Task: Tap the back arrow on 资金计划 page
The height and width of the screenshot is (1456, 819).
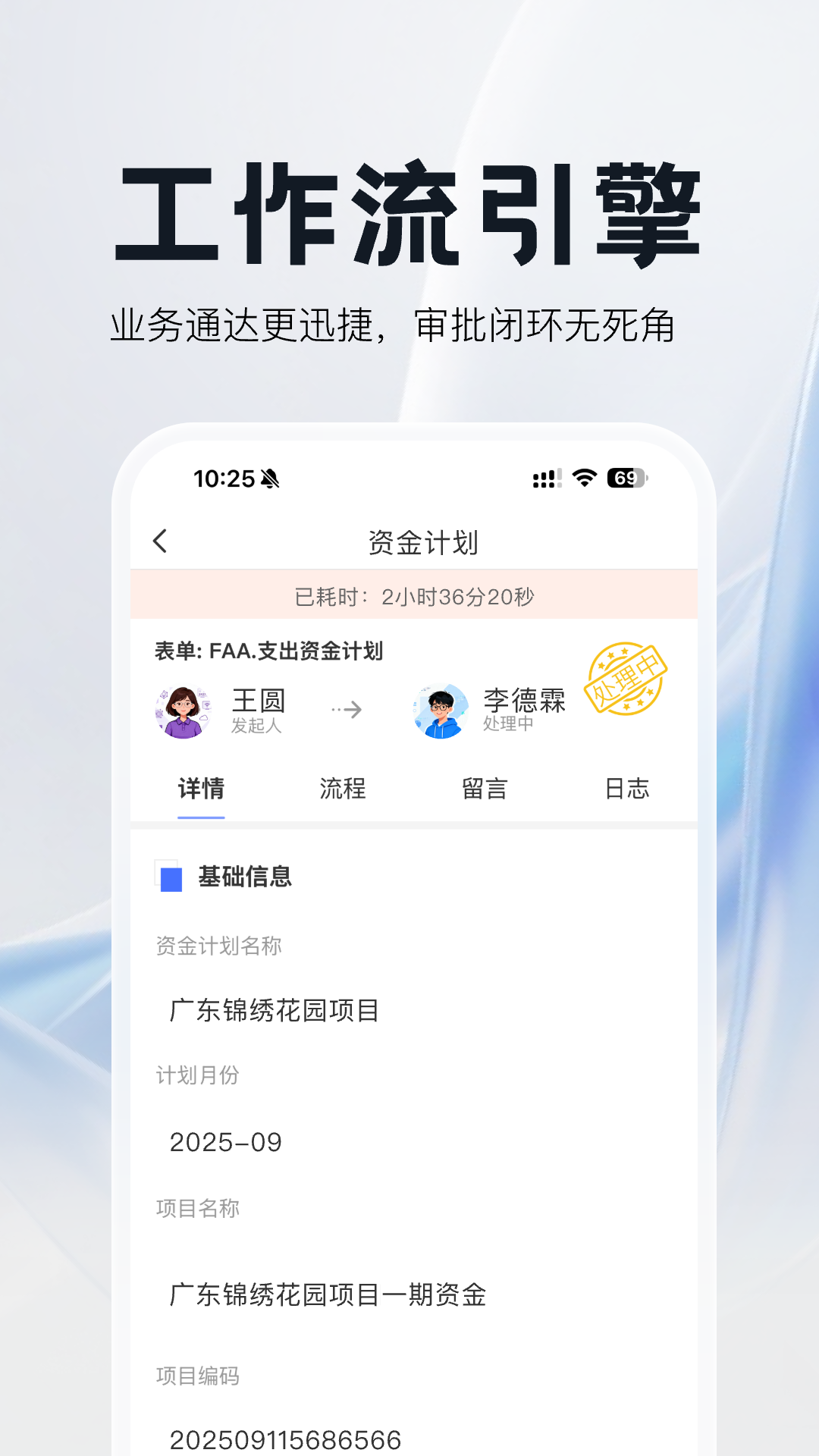Action: [160, 541]
